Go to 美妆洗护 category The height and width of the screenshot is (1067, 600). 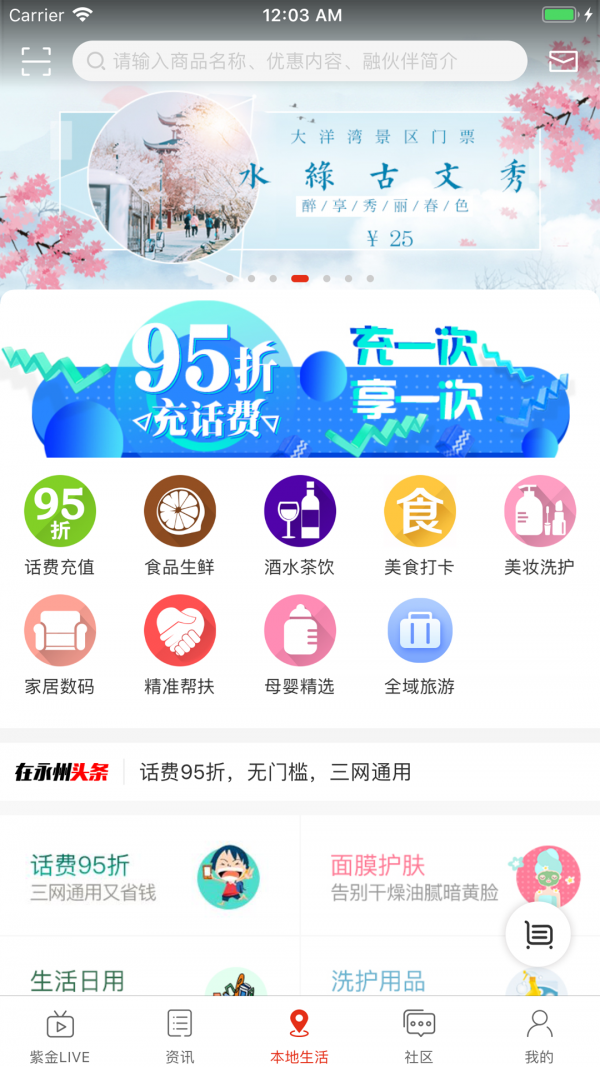coord(540,525)
